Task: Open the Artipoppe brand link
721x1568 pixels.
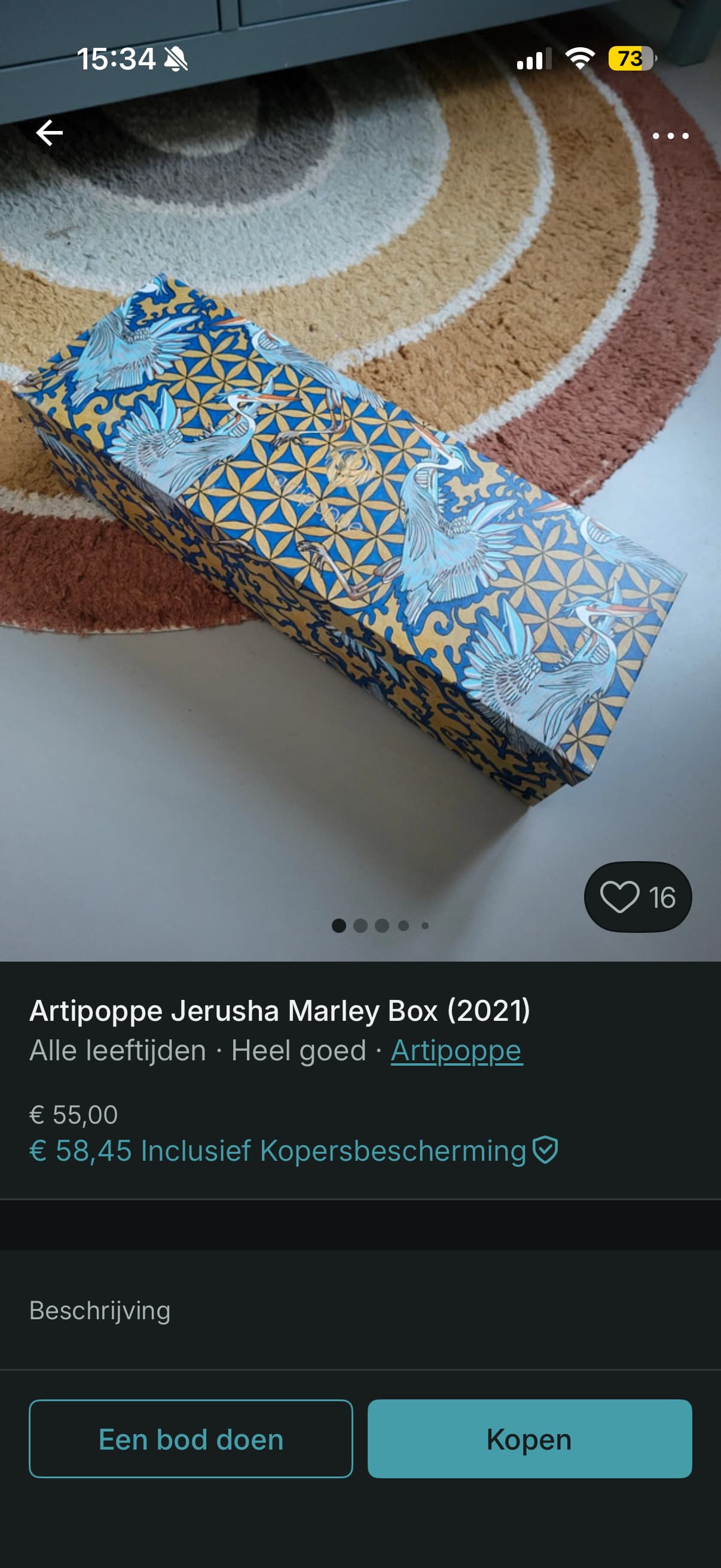Action: [x=456, y=1051]
